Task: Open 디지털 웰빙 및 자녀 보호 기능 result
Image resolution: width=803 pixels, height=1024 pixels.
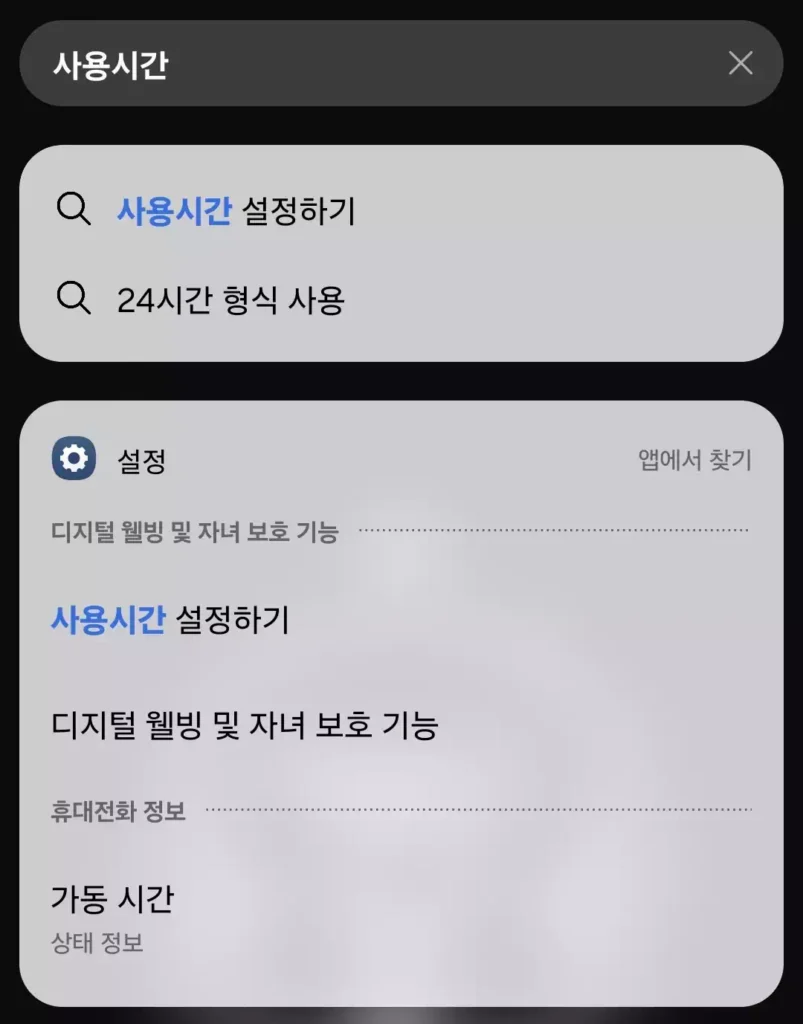Action: pyautogui.click(x=244, y=725)
